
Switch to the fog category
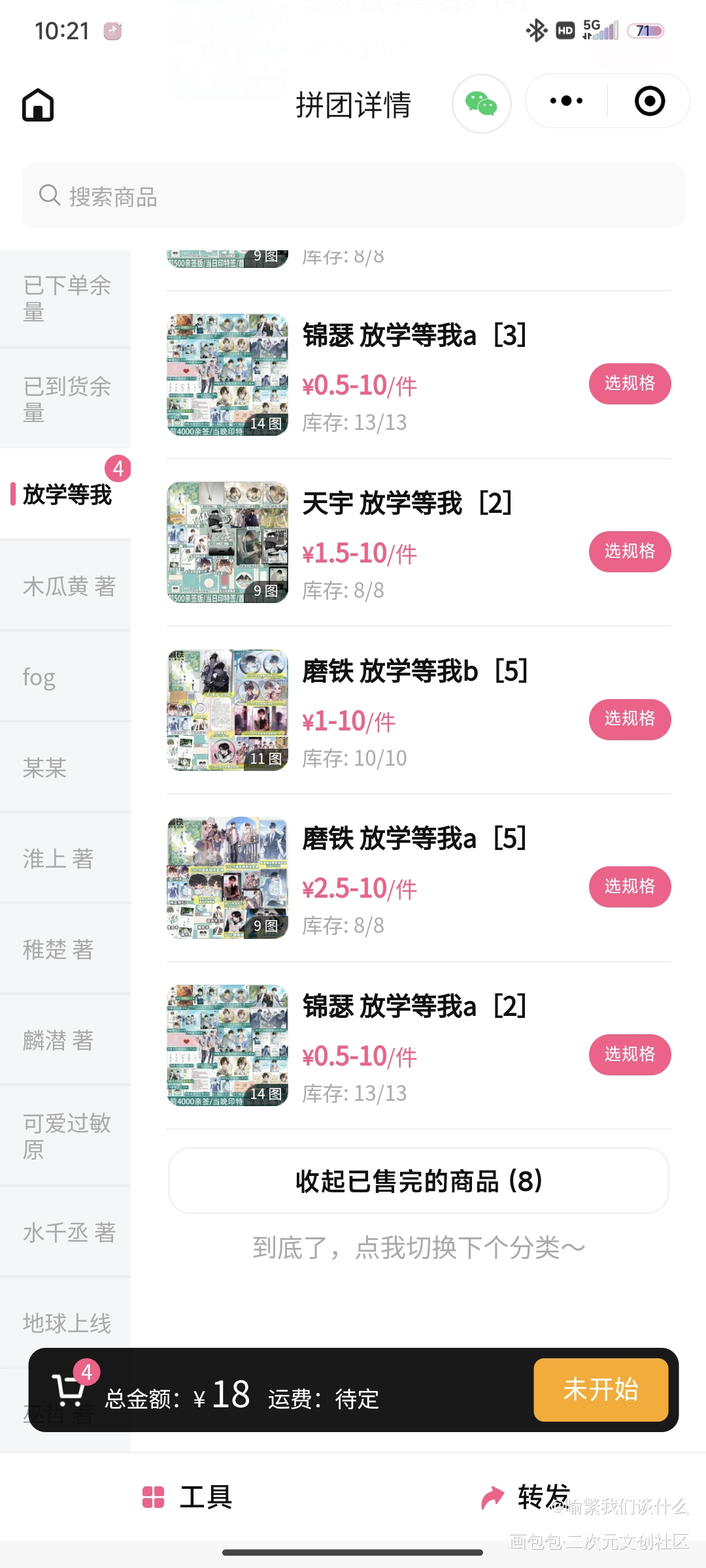coord(39,677)
